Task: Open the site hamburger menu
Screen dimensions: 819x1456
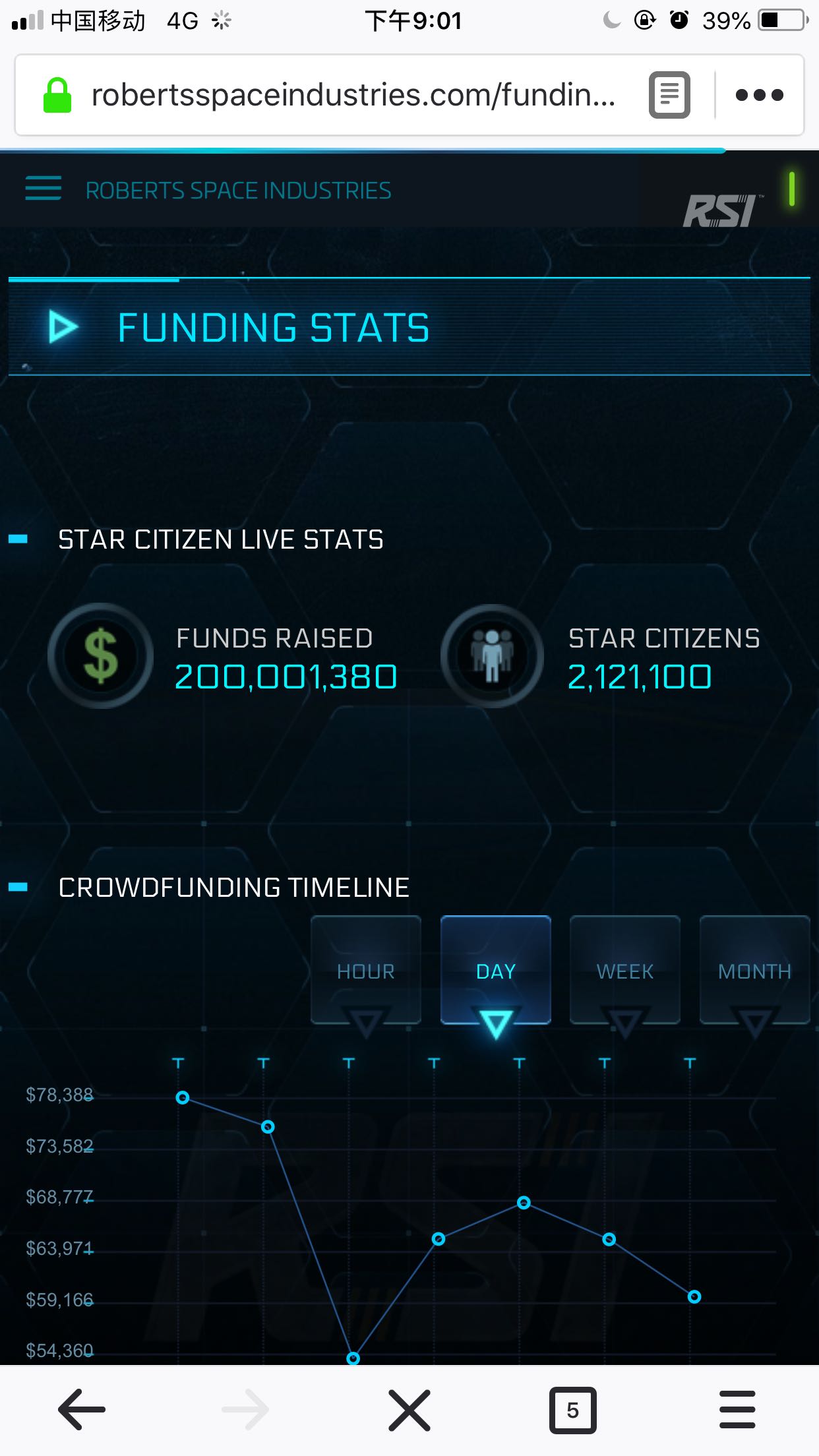Action: click(44, 188)
